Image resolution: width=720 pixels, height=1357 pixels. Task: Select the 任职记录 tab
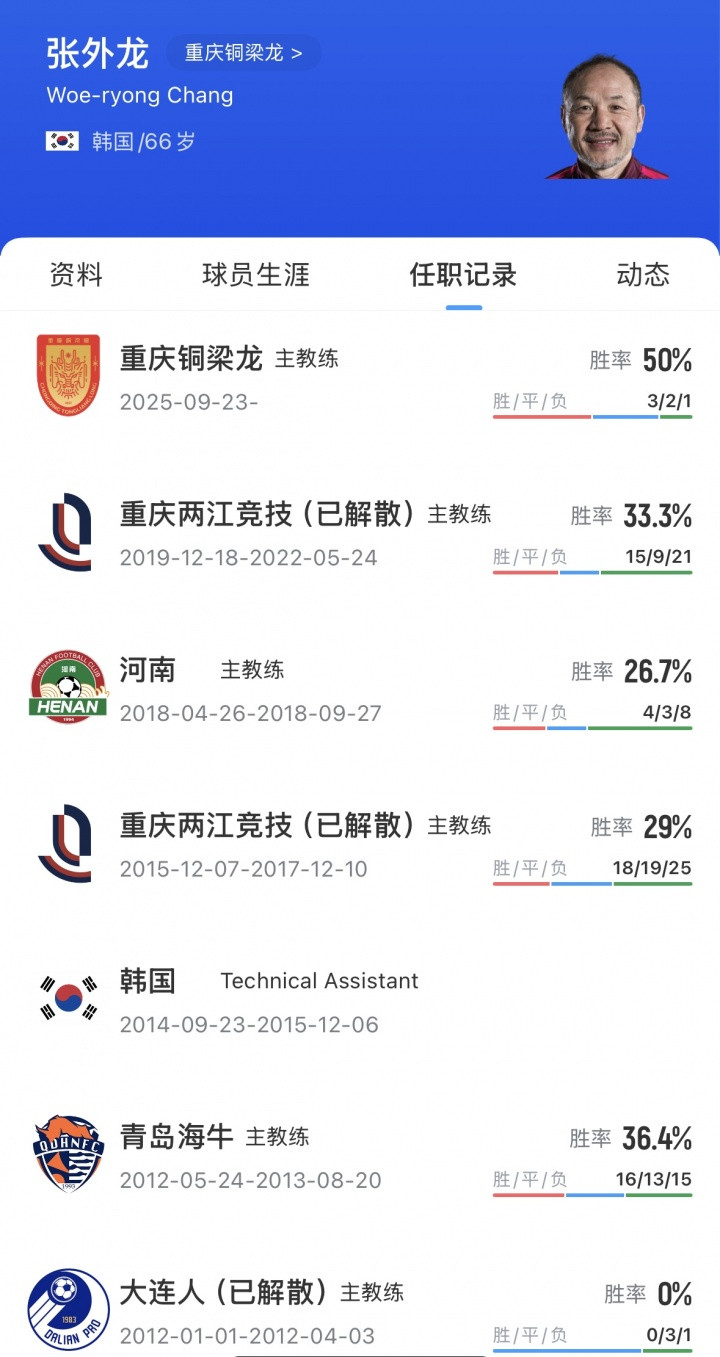pyautogui.click(x=463, y=275)
